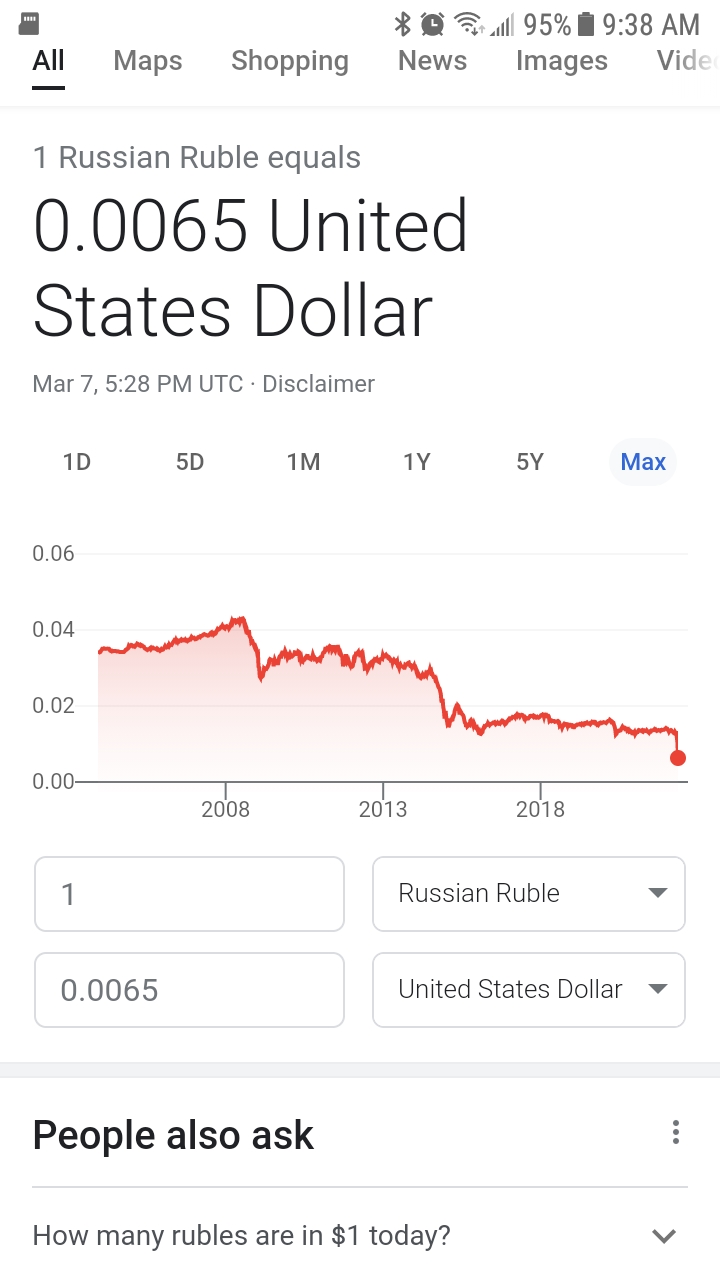Select the 1Y chart range
Image resolution: width=720 pixels, height=1280 pixels.
point(416,462)
